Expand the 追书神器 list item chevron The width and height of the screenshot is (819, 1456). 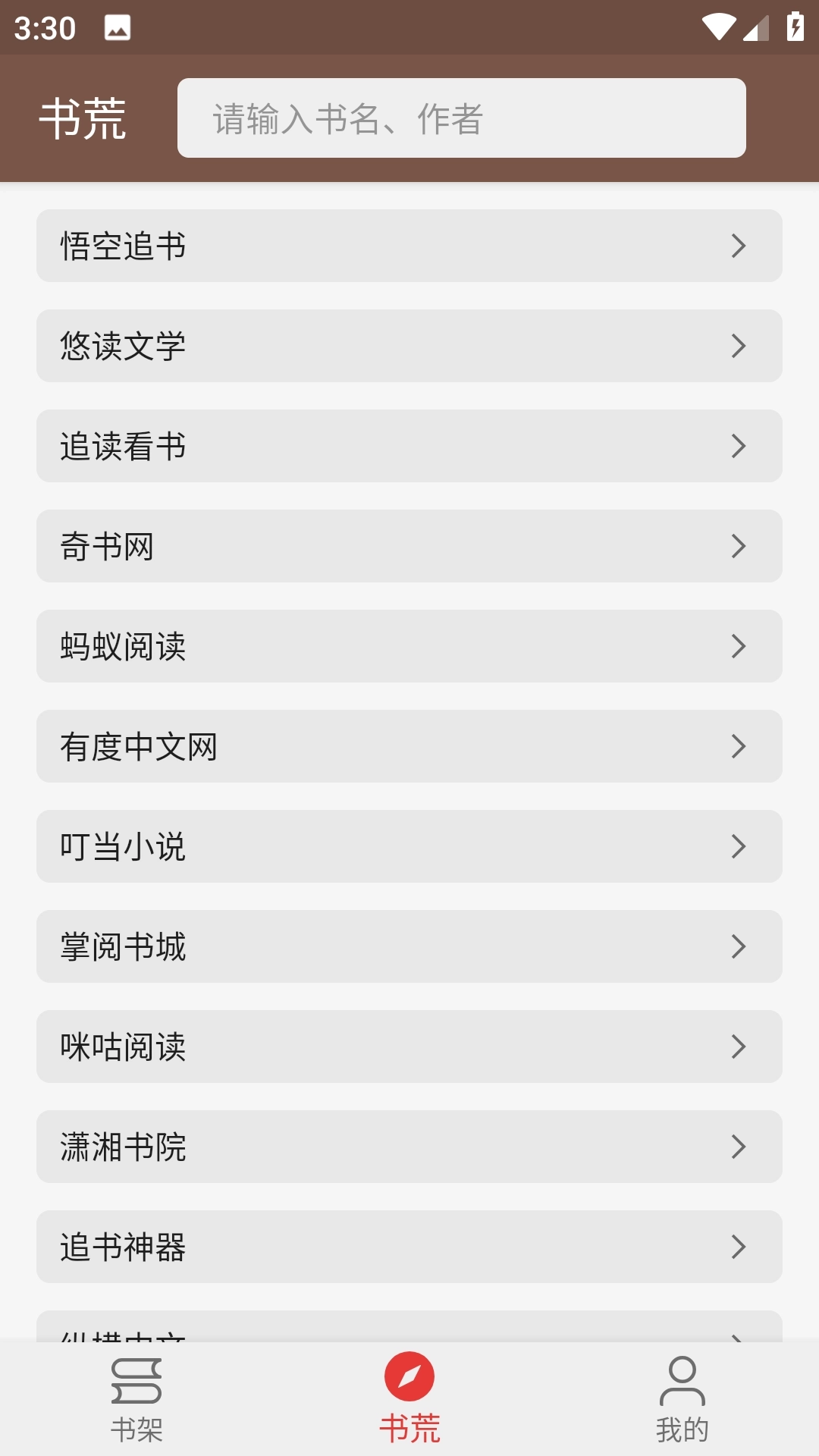[739, 1247]
